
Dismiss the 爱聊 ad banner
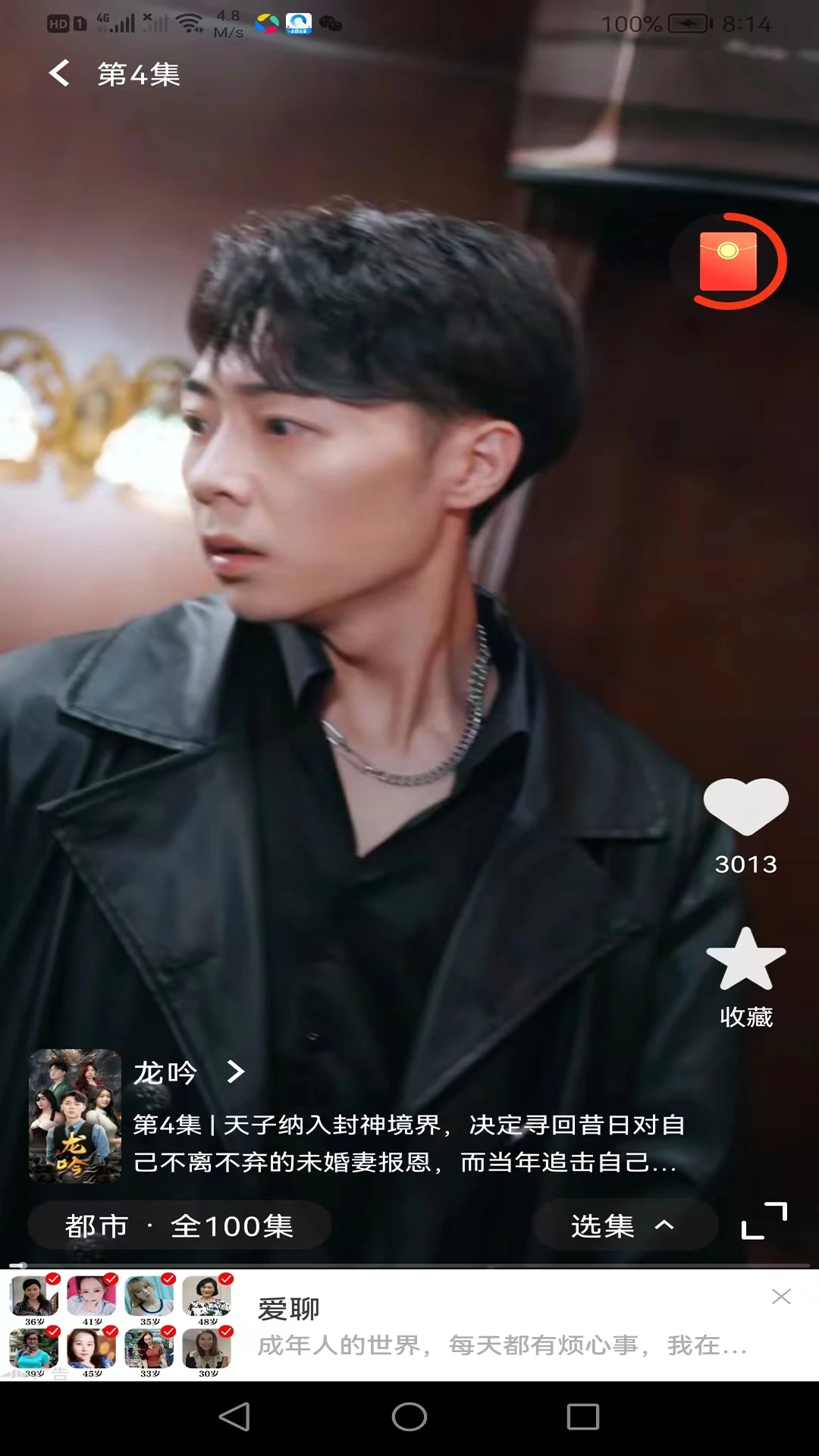(781, 1297)
